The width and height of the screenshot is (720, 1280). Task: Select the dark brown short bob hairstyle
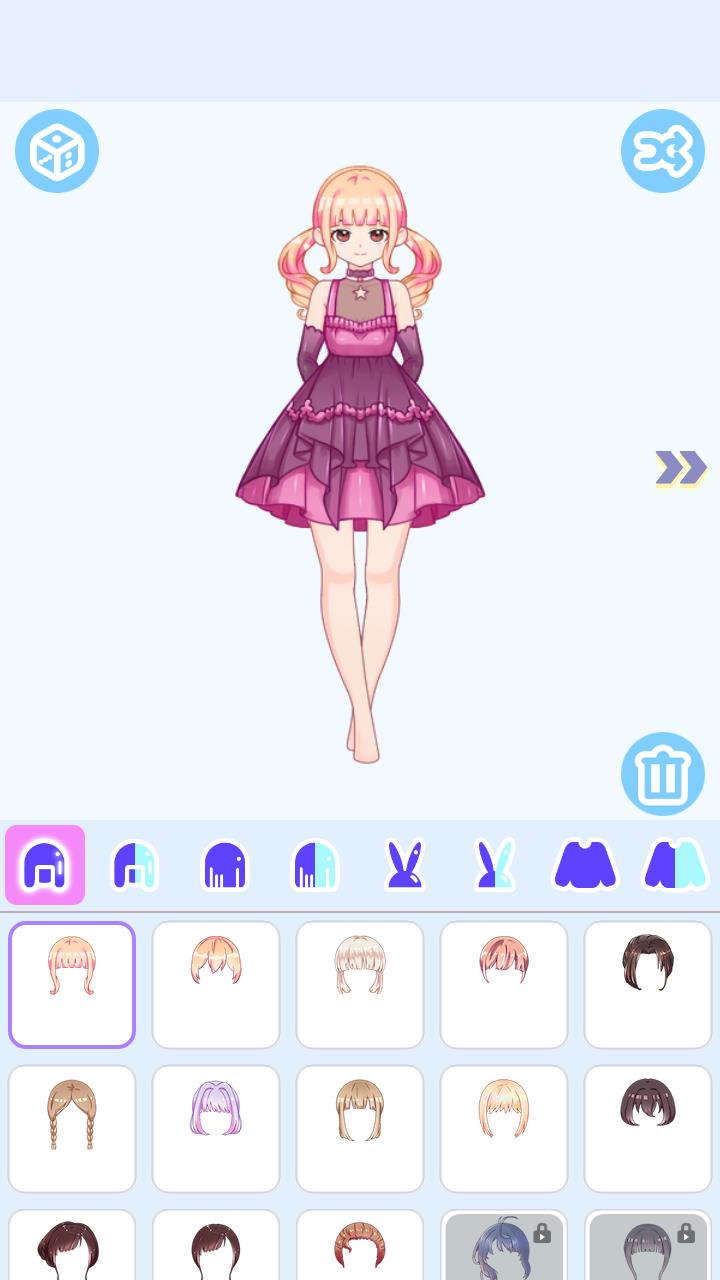pos(648,1129)
